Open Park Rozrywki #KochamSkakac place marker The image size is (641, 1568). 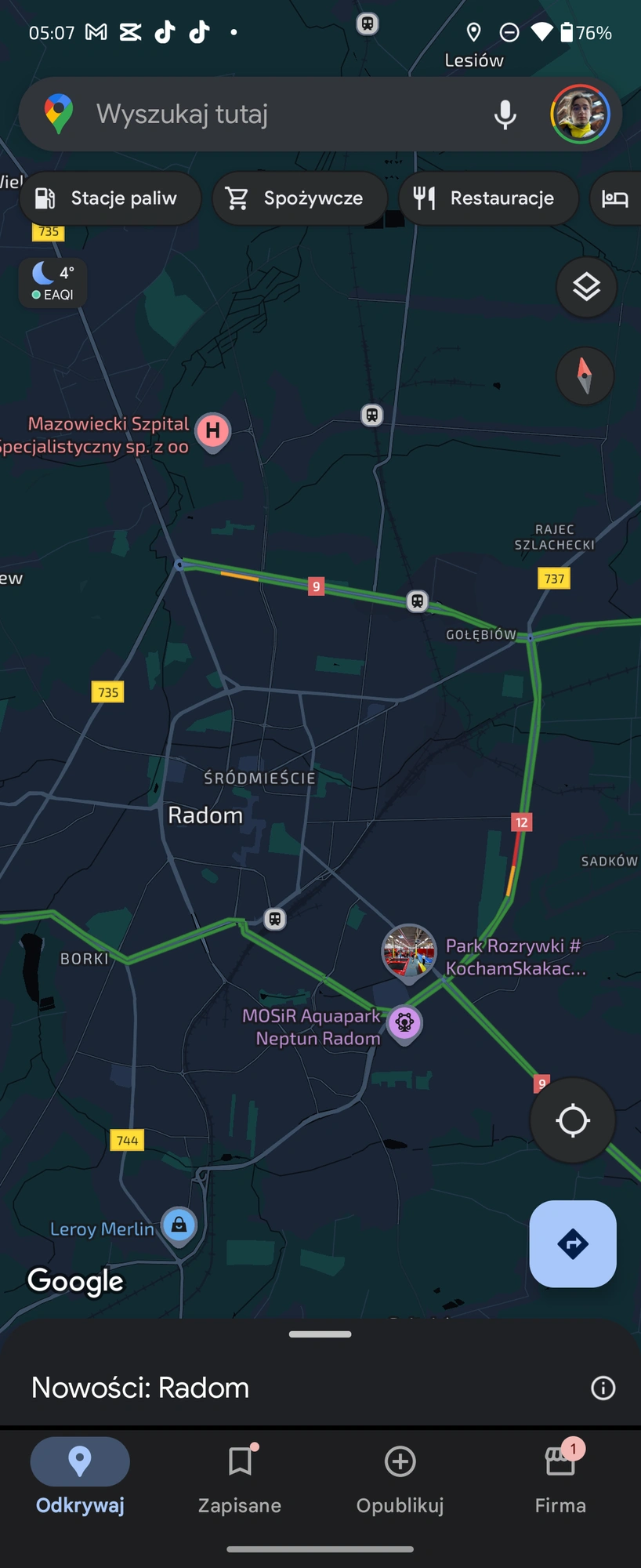tap(408, 951)
